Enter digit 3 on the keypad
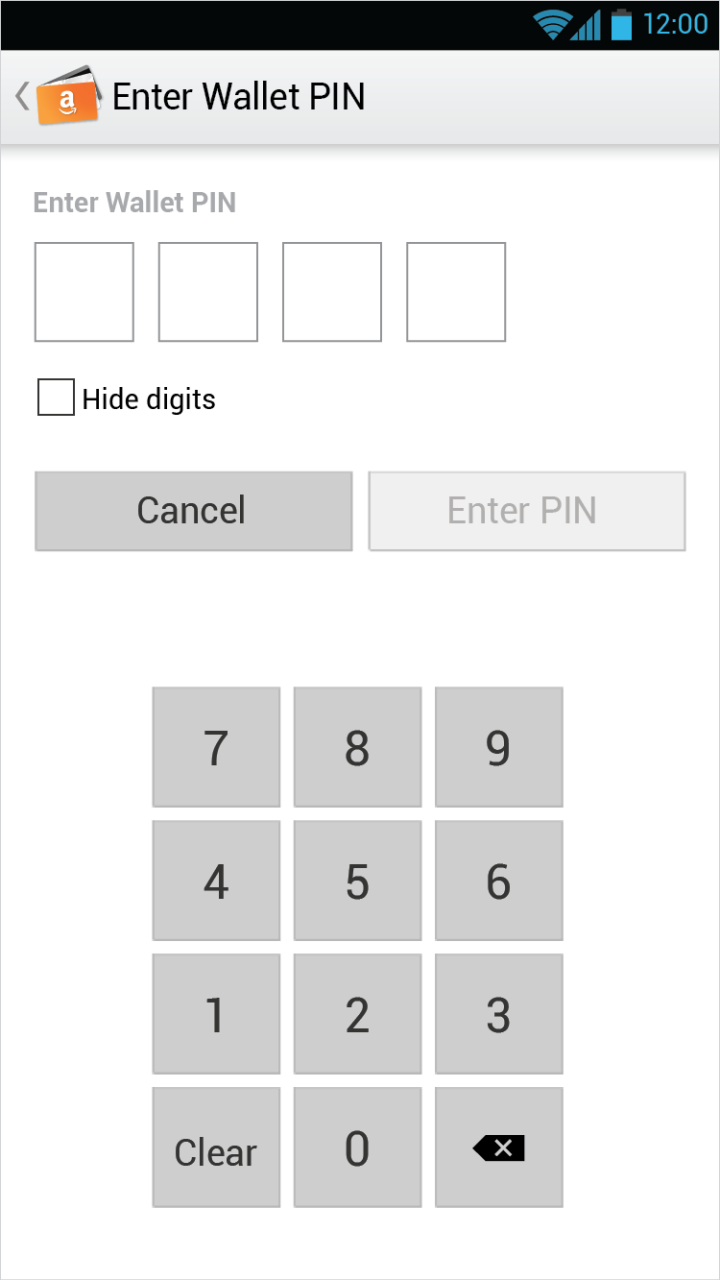Screen dimensions: 720x1280 coord(498,1014)
